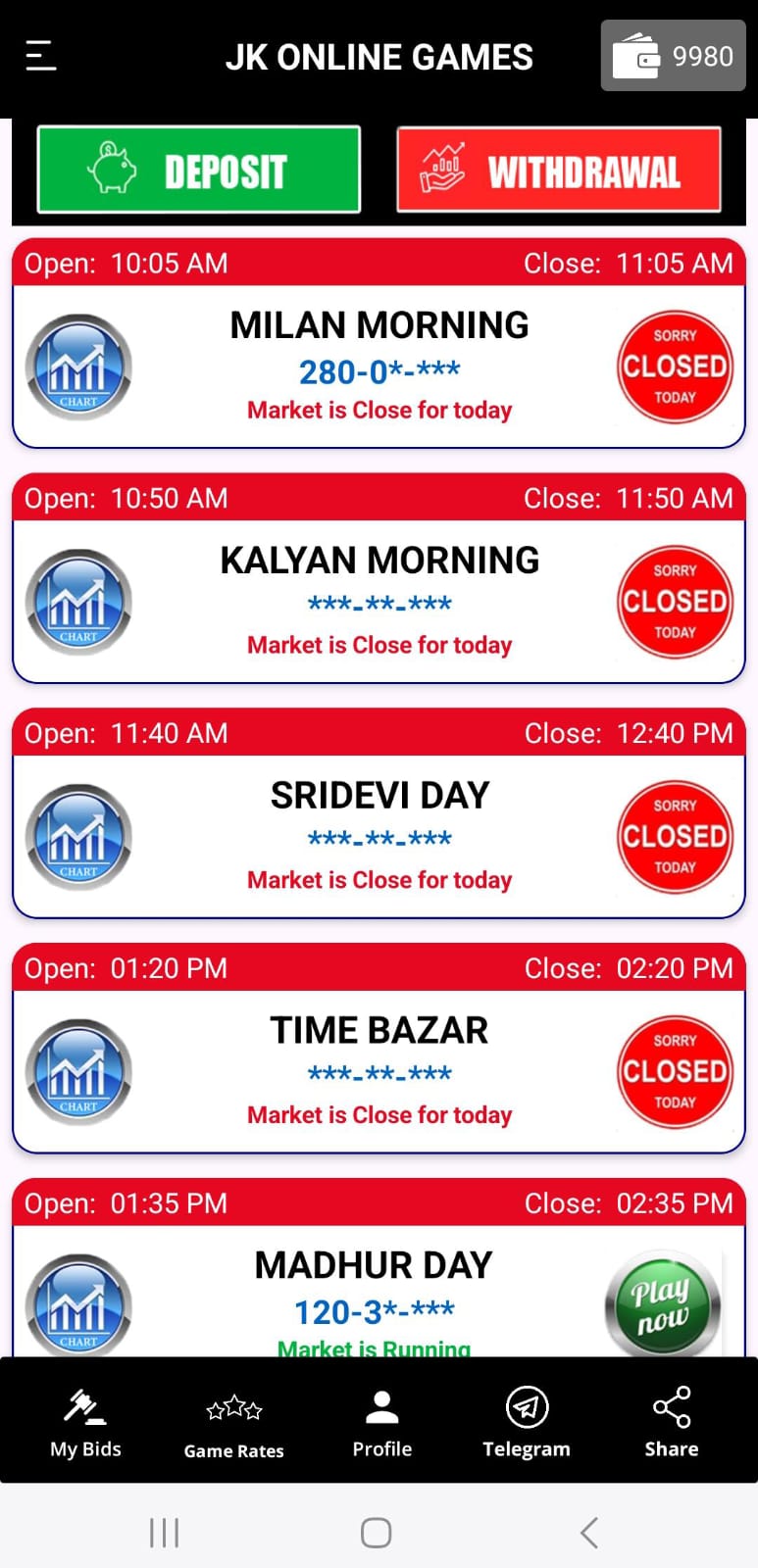Open the chart for Madhur Day
The width and height of the screenshot is (758, 1568).
pos(78,1305)
